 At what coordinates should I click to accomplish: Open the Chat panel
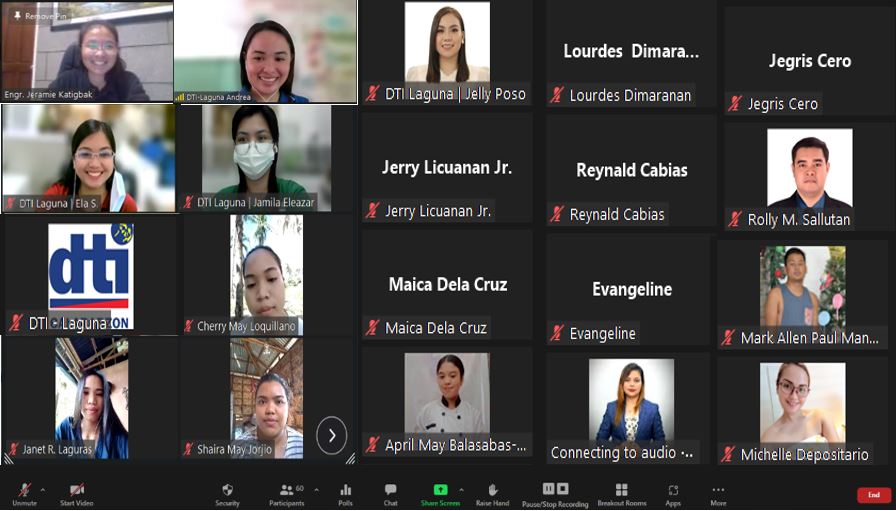391,493
